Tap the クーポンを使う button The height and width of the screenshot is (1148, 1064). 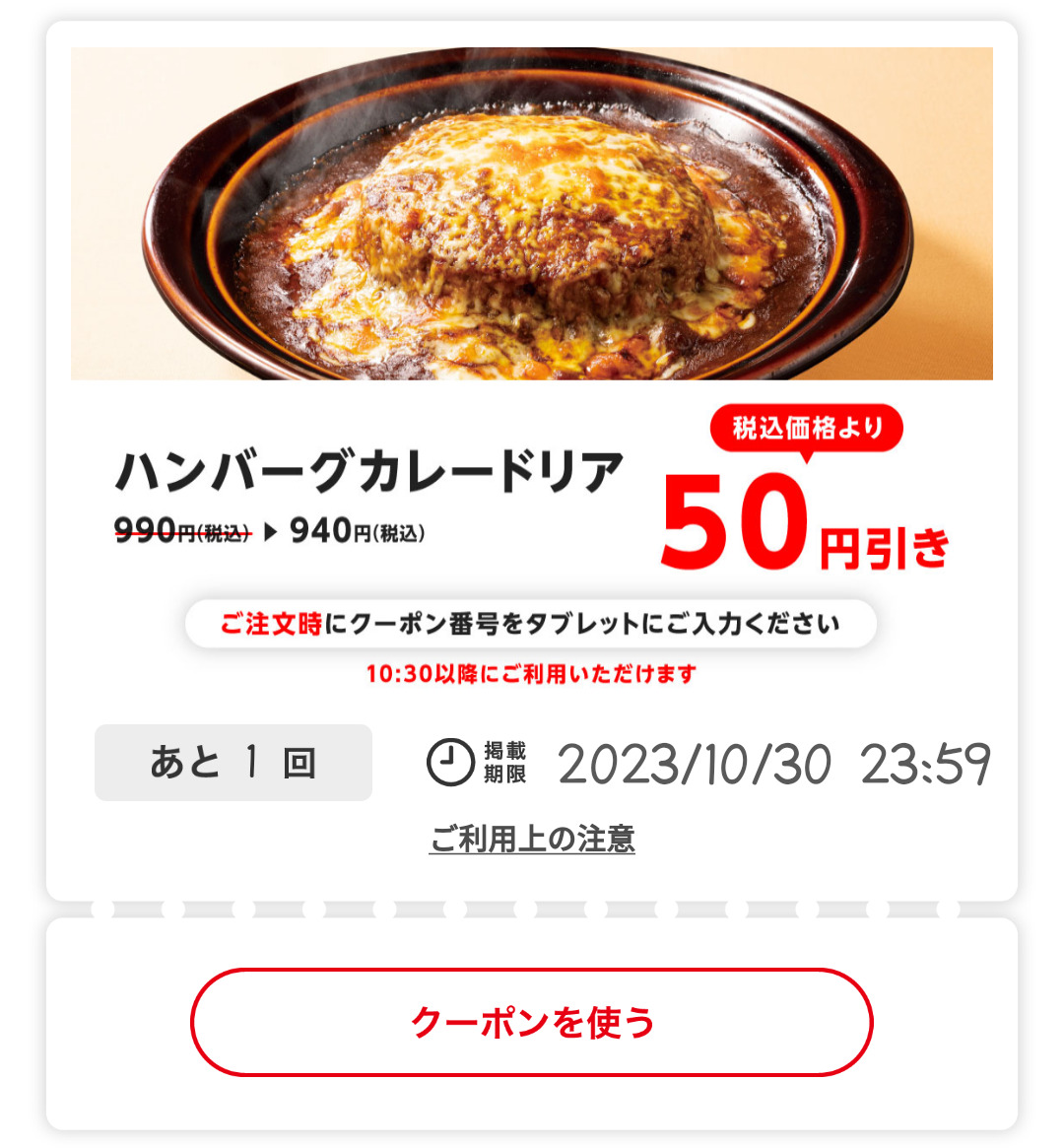pos(532,1022)
